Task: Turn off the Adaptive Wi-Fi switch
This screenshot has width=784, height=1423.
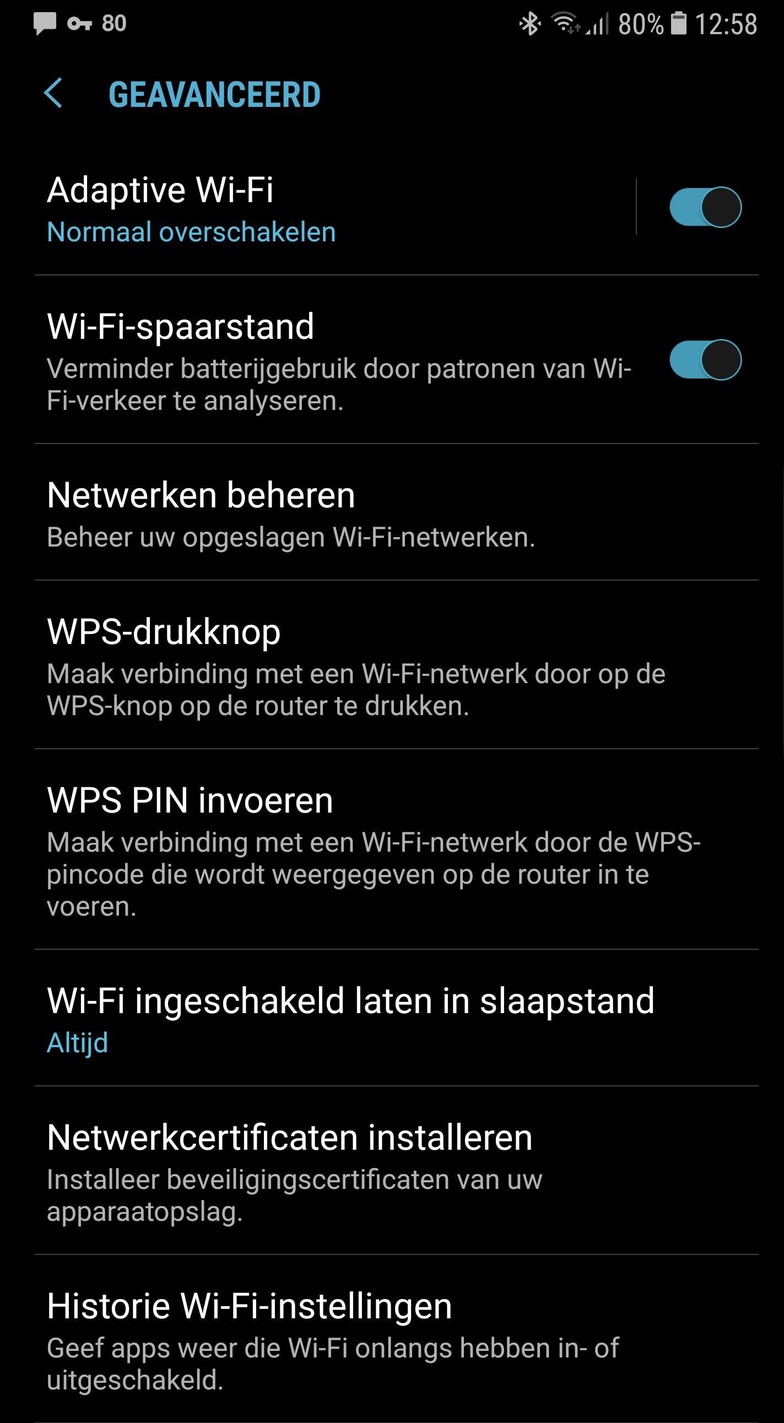Action: pos(705,208)
